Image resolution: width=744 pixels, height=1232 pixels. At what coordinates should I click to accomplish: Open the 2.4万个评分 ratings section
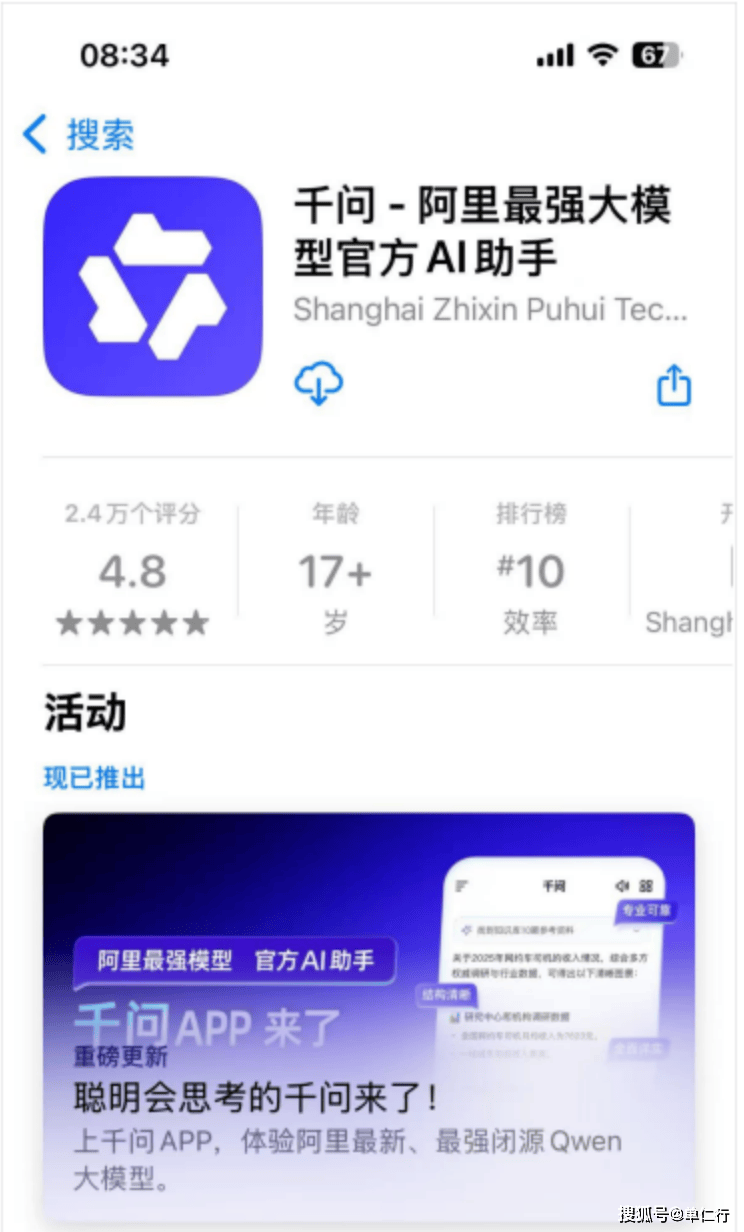pyautogui.click(x=132, y=570)
